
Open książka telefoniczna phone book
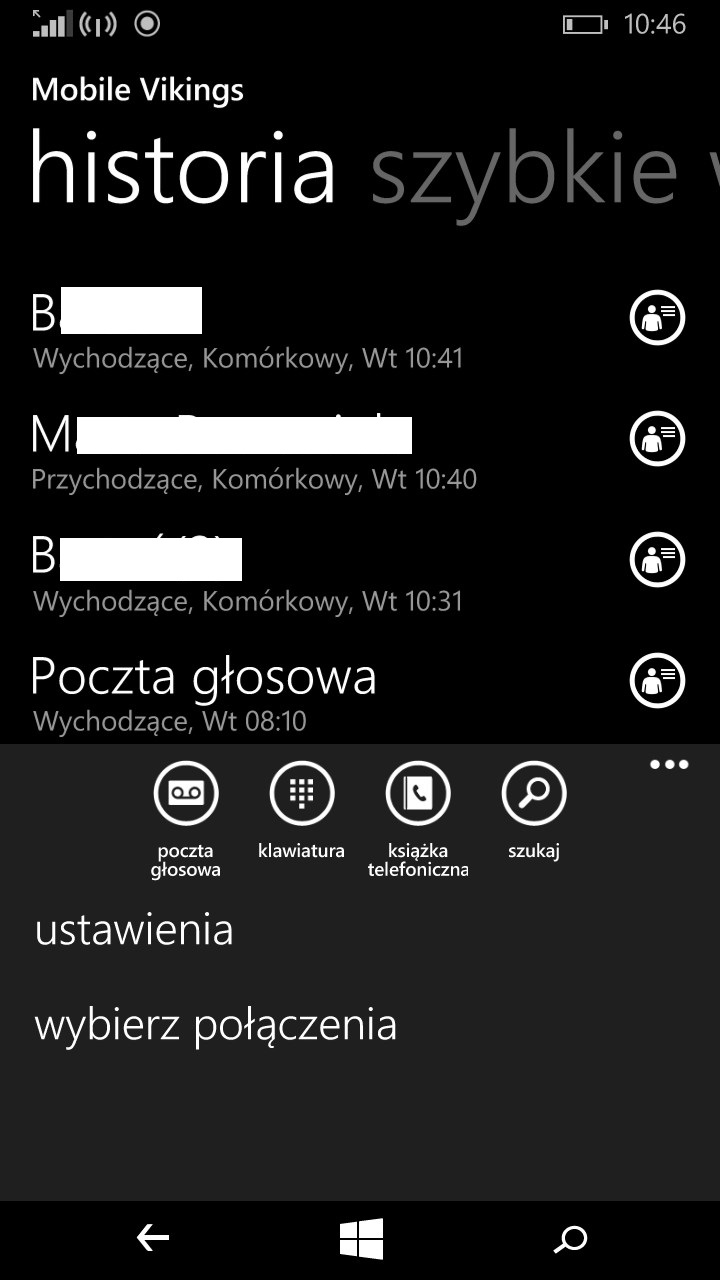tap(417, 794)
